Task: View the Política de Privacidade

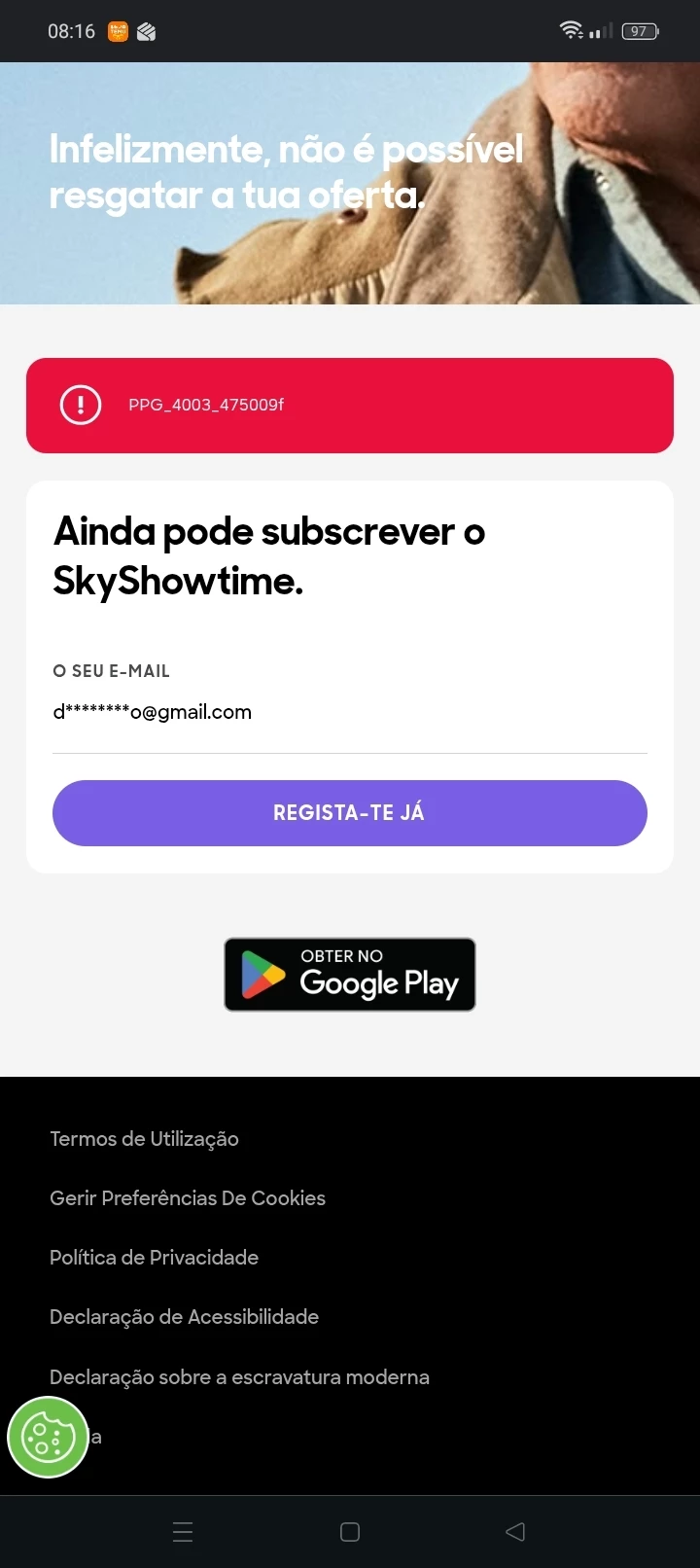Action: (x=154, y=1258)
